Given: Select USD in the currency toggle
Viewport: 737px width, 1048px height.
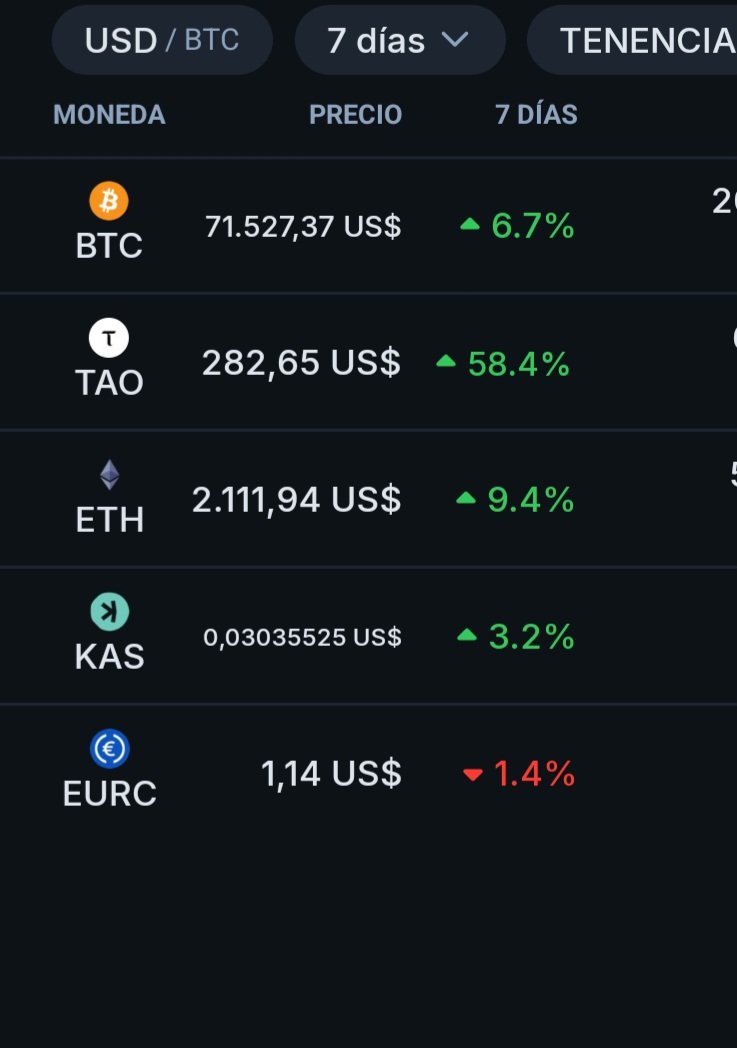Looking at the screenshot, I should pos(122,40).
